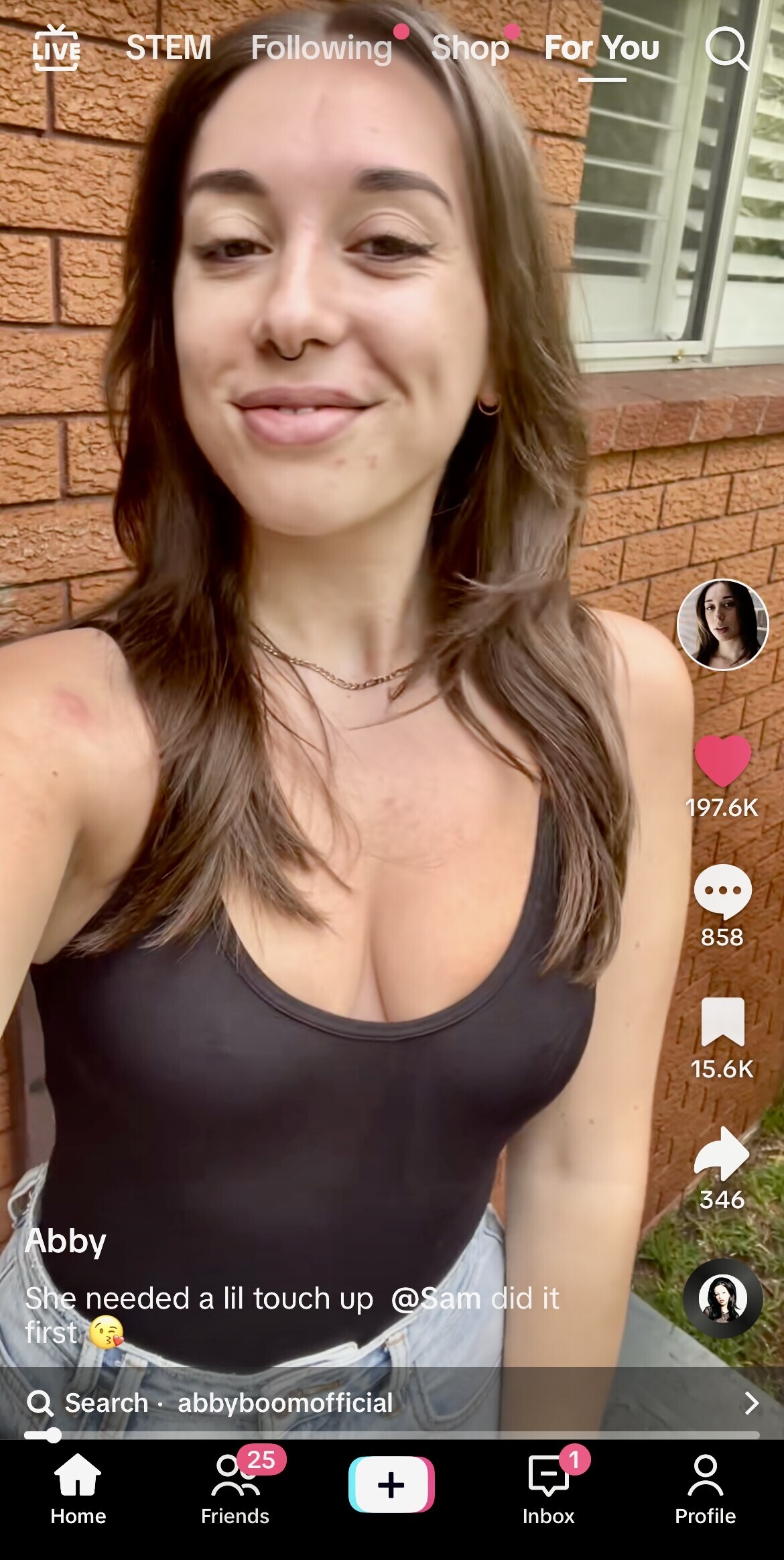Open the spinning sound disc
784x1560 pixels.
(722, 1299)
